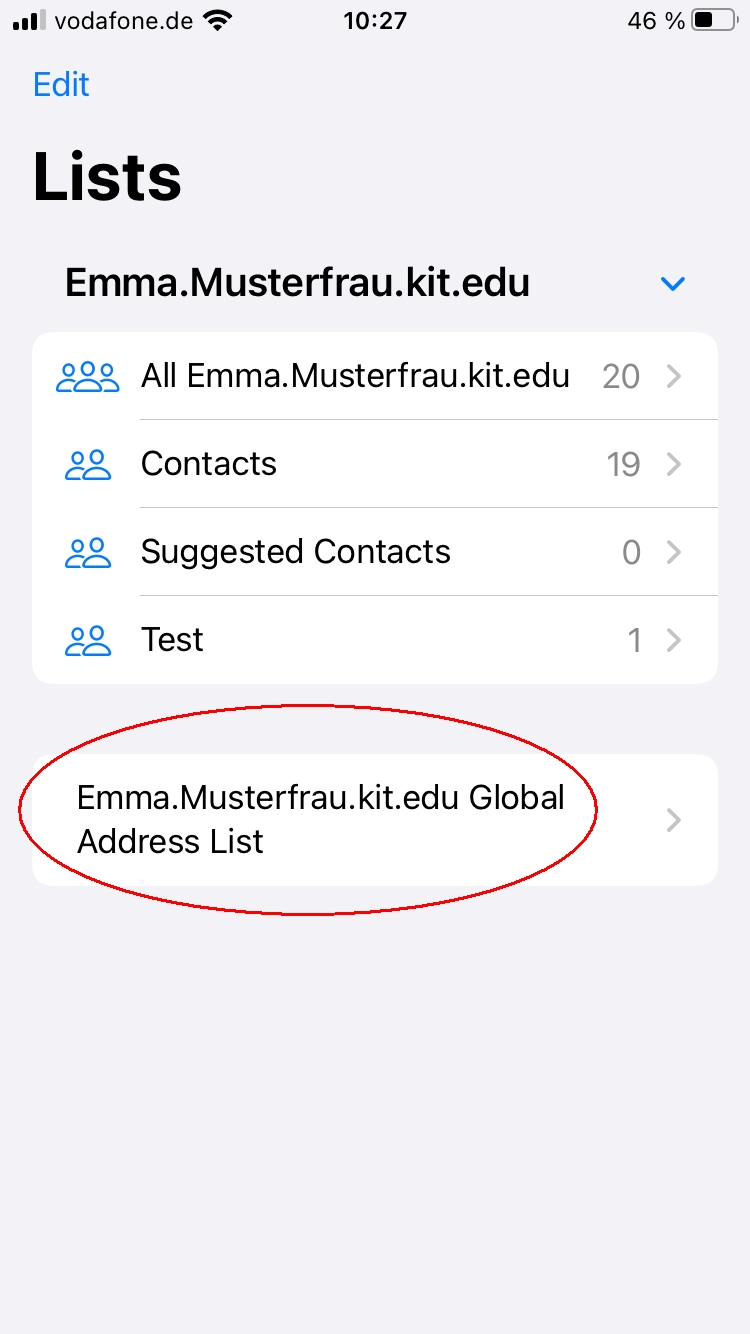The width and height of the screenshot is (750, 1334).
Task: Open the Contacts list
Action: click(375, 464)
